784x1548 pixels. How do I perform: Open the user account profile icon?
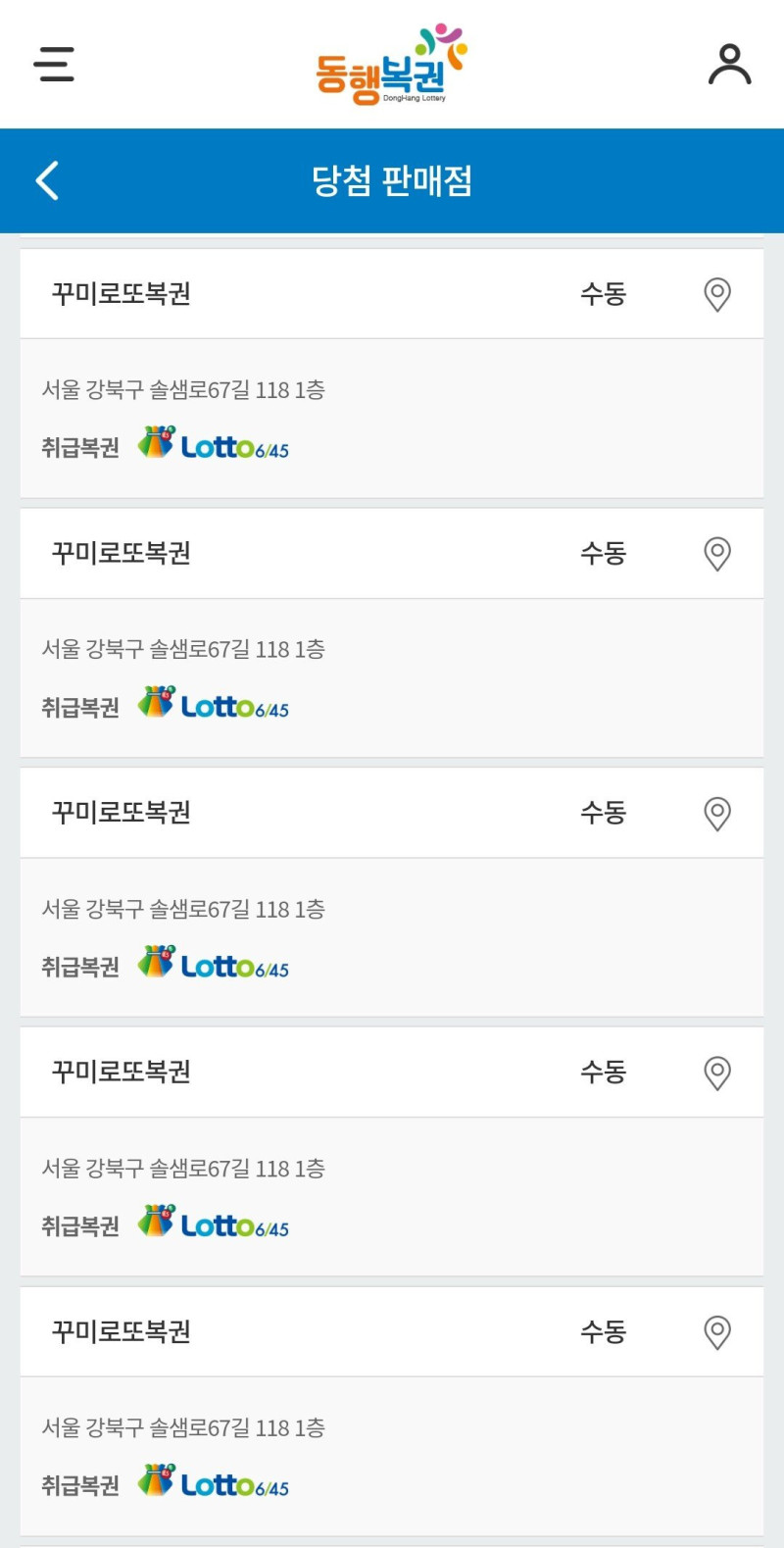click(729, 64)
